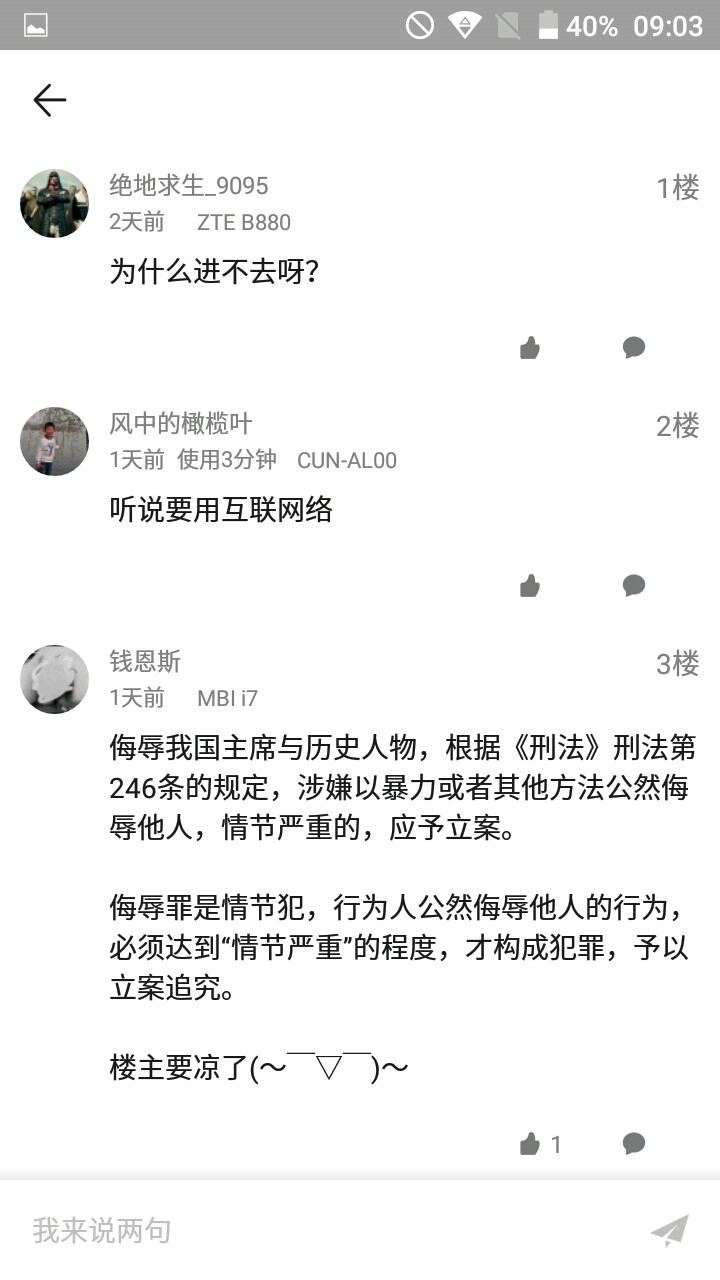720x1280 pixels.
Task: Like 钱恩斯's comment
Action: tap(530, 1144)
